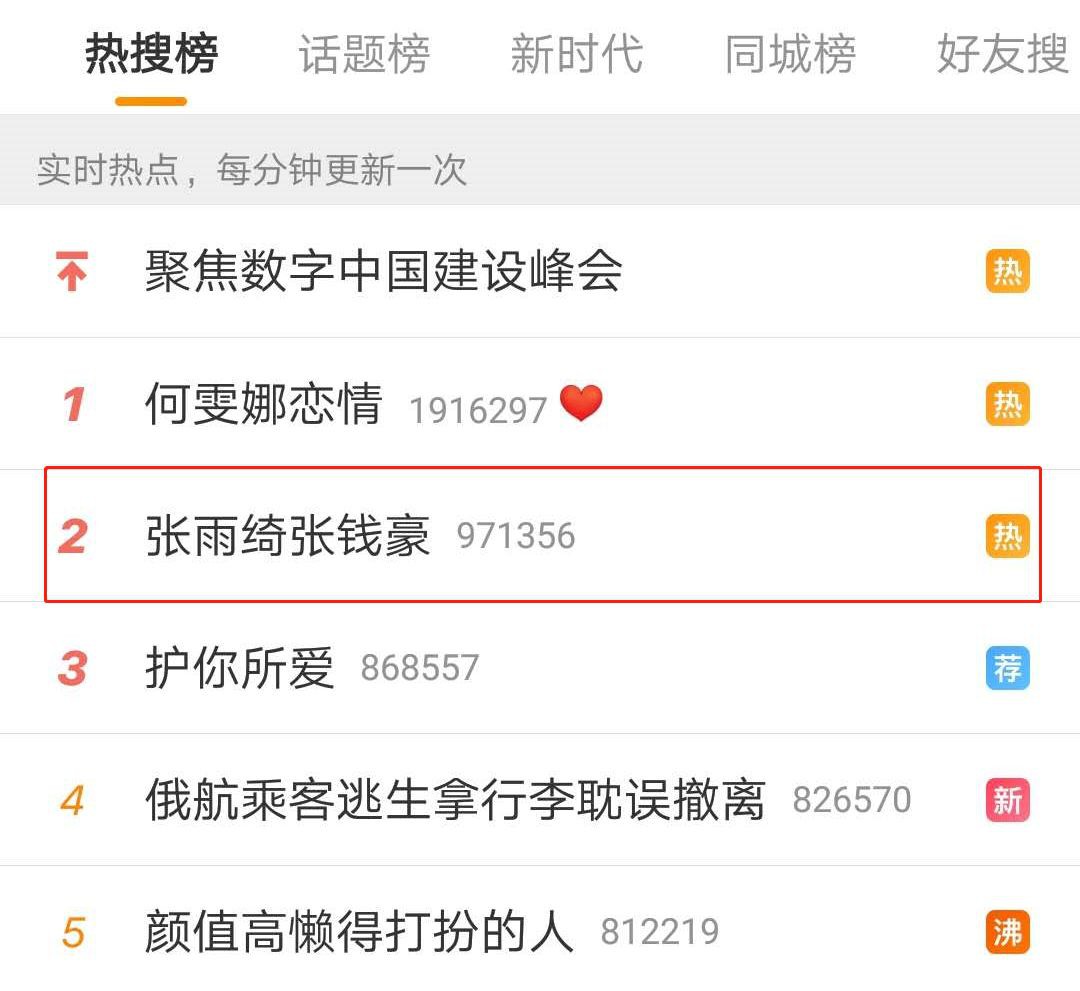The image size is (1080, 991).
Task: Select the 热搜榜 tab
Action: point(151,54)
